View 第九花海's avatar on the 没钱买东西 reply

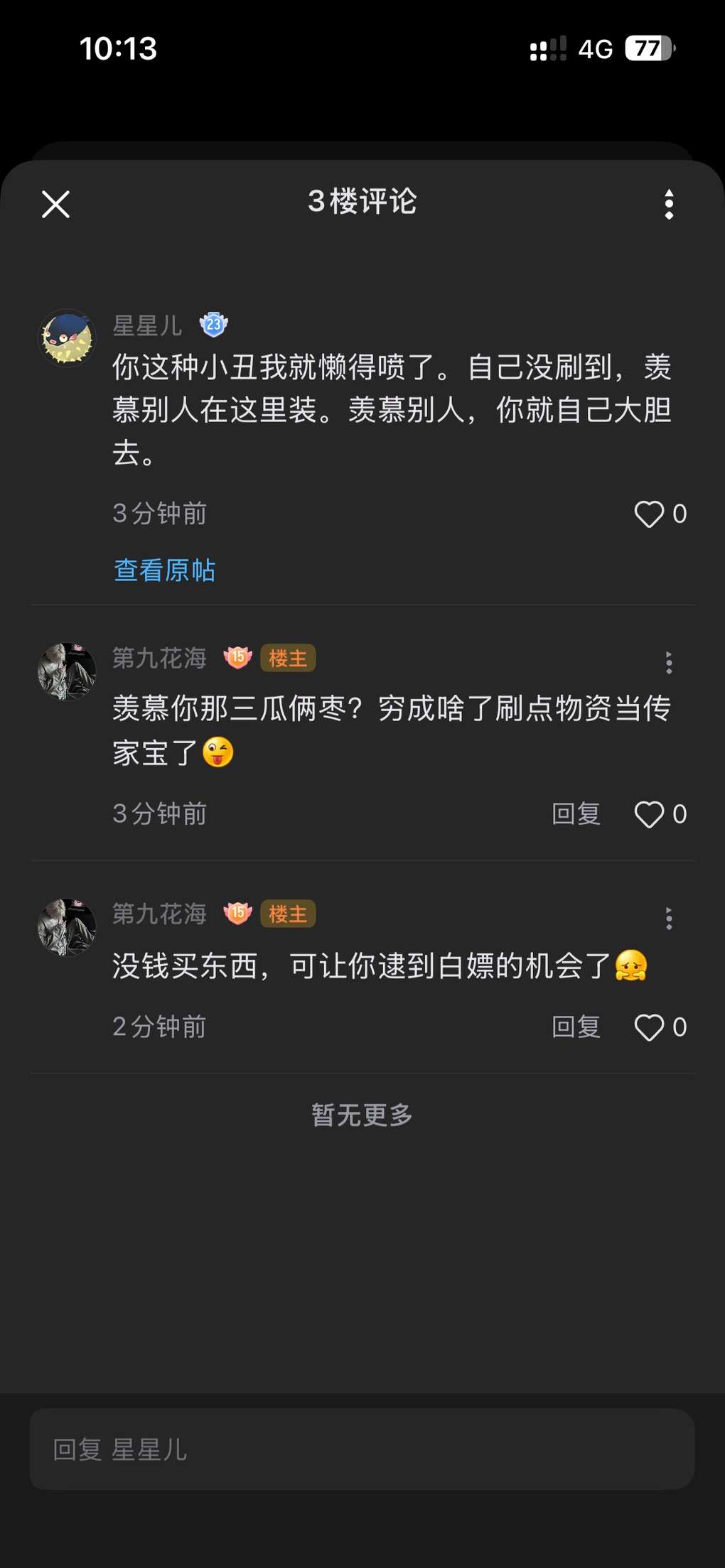(66, 927)
